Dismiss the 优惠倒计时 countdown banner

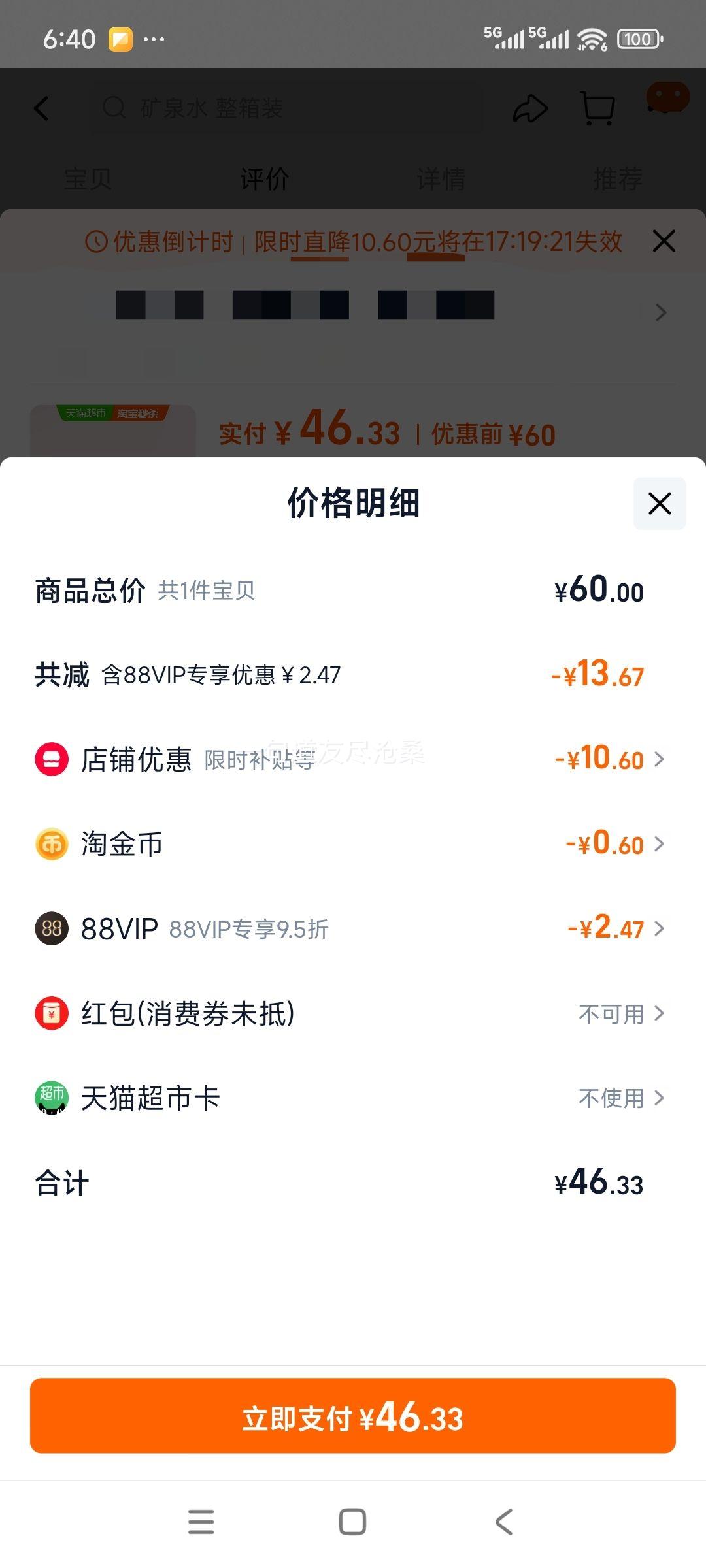664,241
